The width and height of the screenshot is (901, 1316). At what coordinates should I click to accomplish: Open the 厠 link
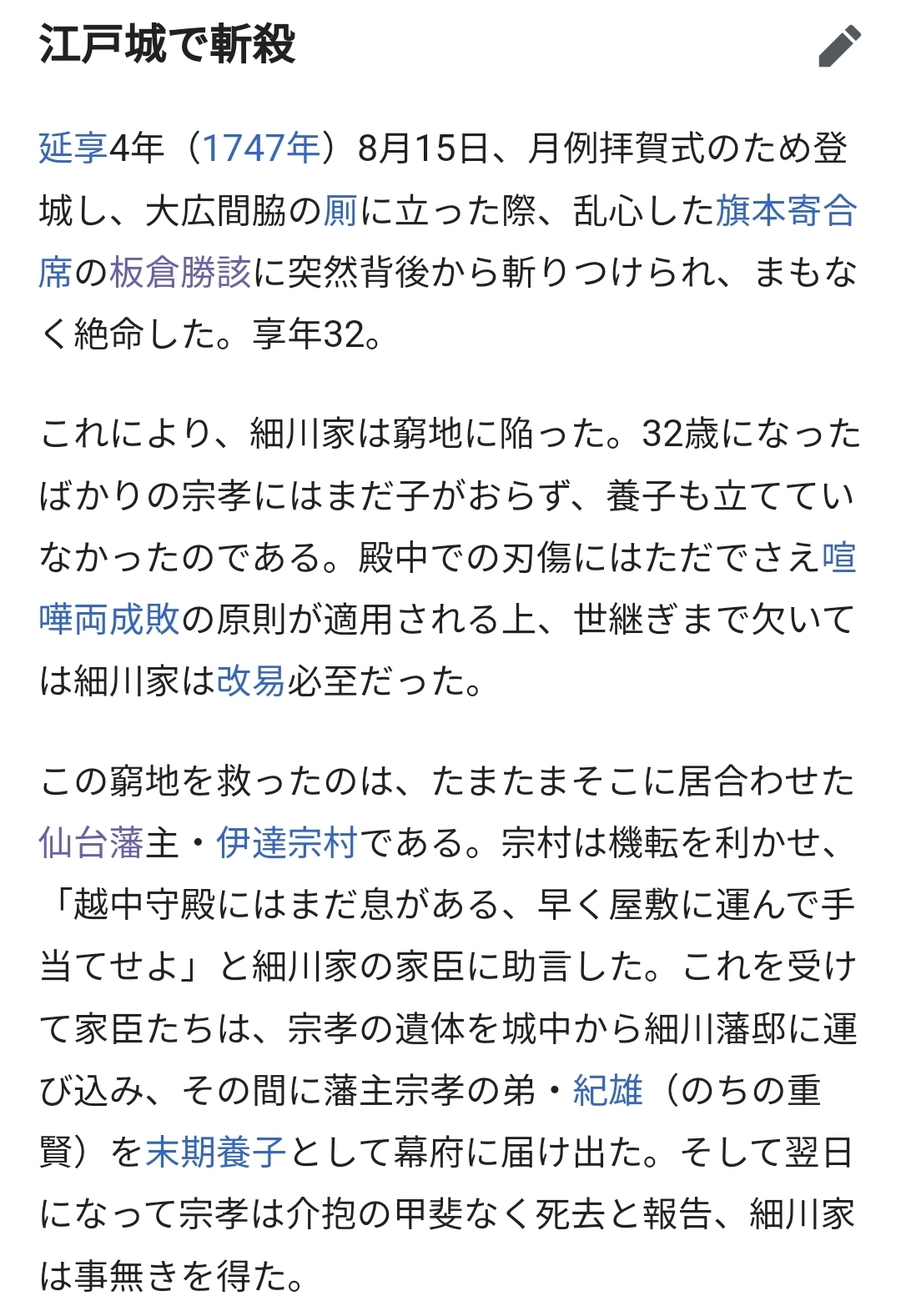[x=340, y=211]
